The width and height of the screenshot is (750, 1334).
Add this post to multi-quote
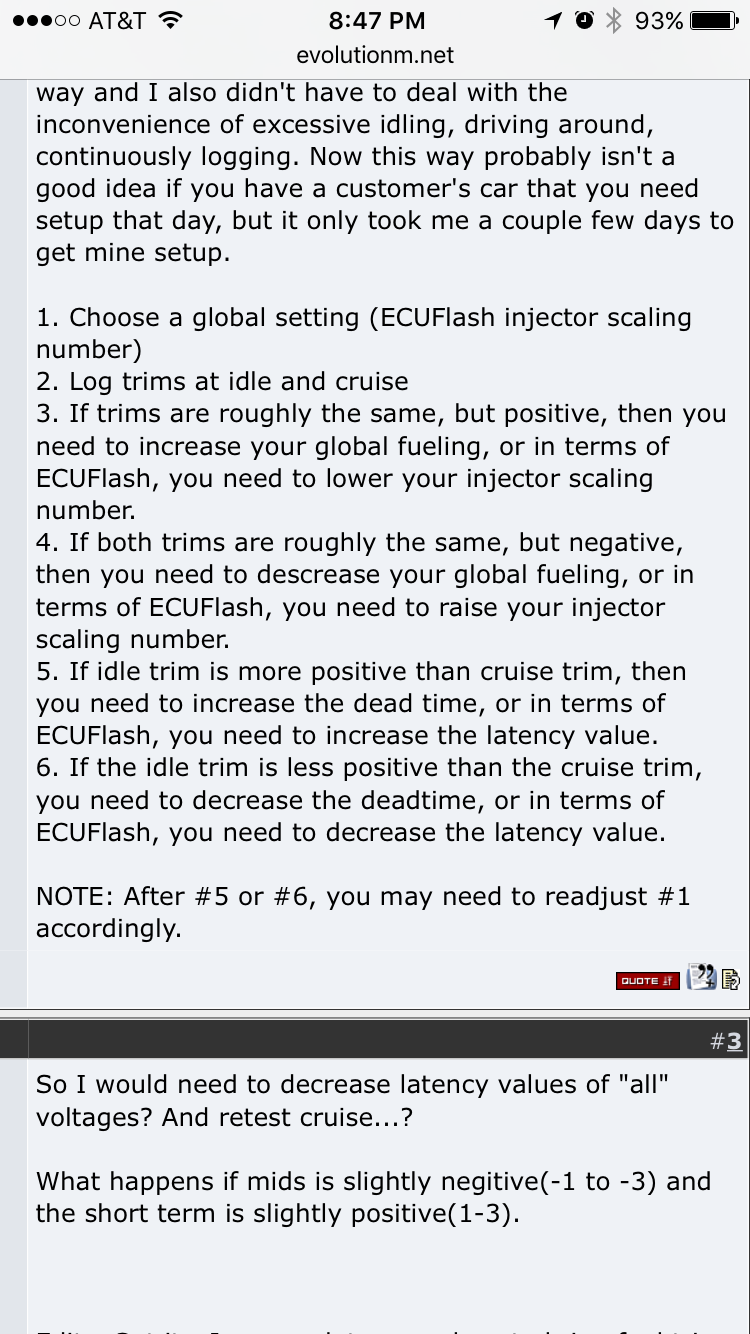click(x=702, y=978)
